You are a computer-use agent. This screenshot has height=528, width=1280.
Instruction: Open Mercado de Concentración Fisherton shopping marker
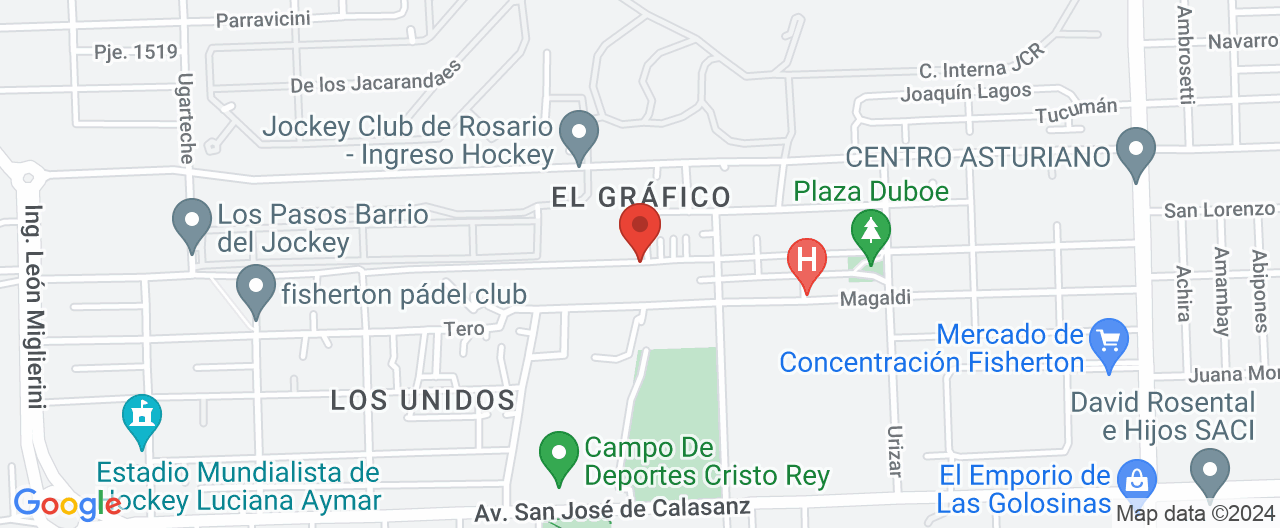[x=1108, y=338]
